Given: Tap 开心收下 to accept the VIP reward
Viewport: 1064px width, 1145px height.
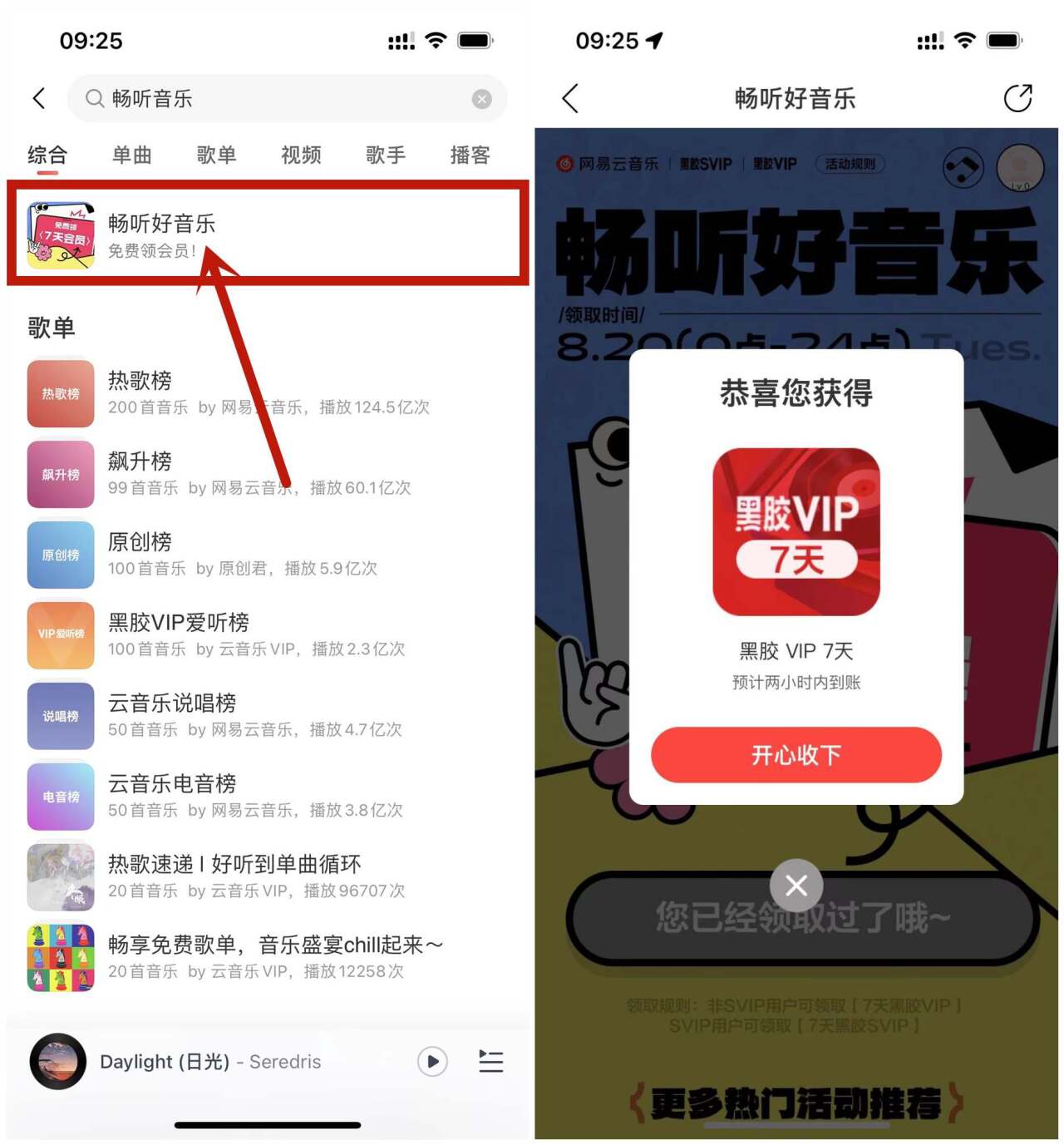Looking at the screenshot, I should point(796,755).
